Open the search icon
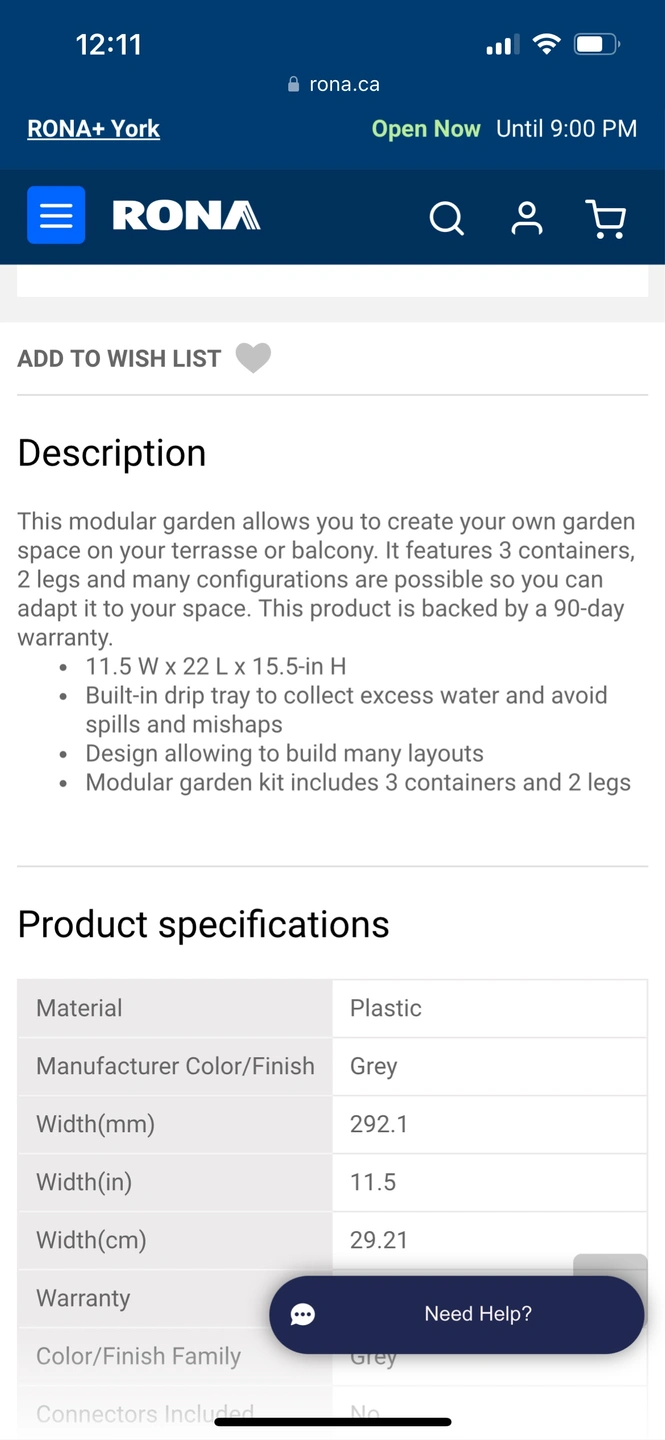Viewport: 665px width, 1440px height. point(447,217)
